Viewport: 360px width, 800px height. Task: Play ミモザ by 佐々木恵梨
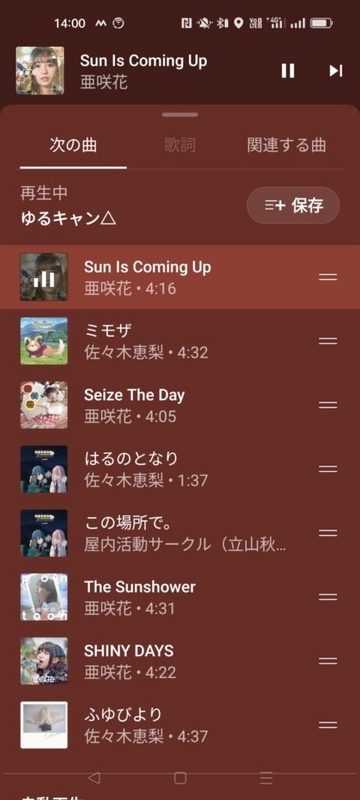pyautogui.click(x=180, y=341)
